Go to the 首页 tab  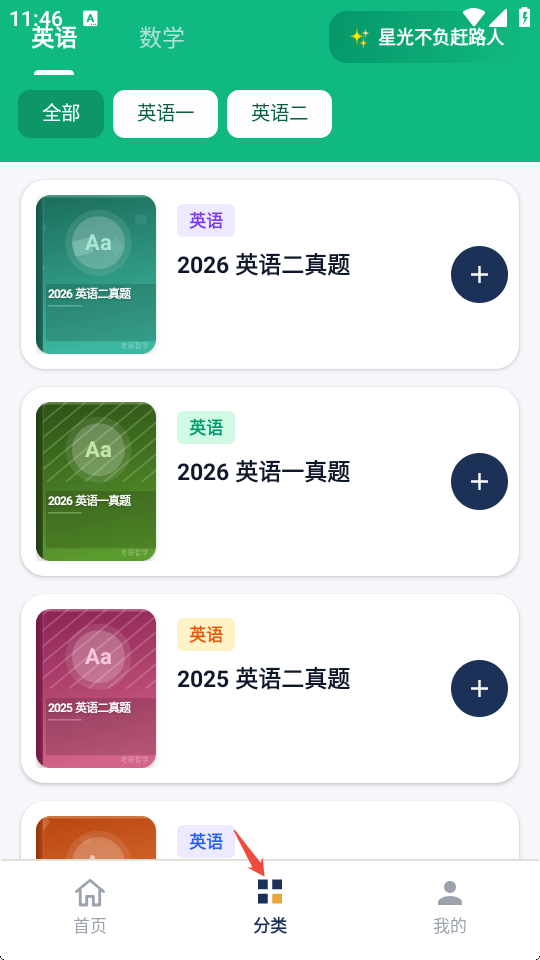90,907
